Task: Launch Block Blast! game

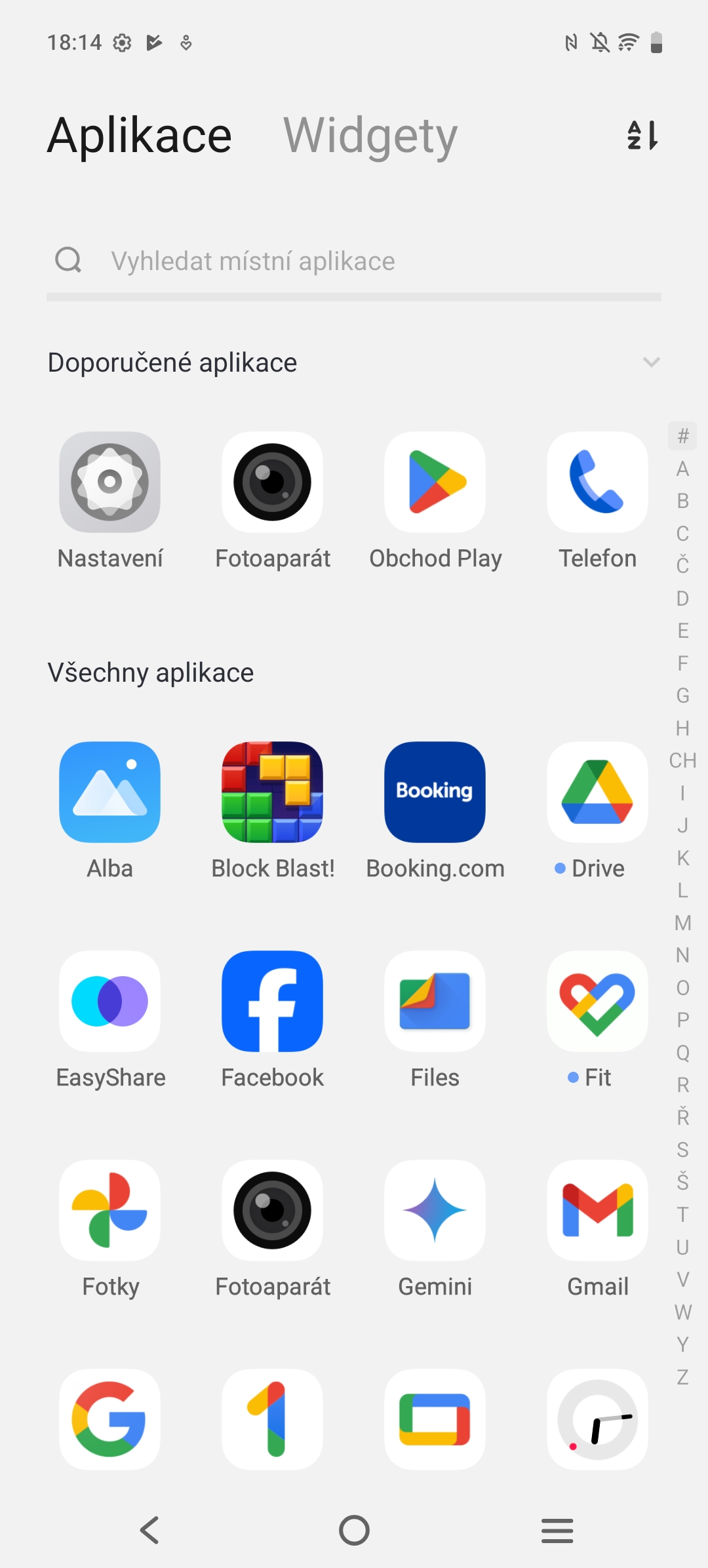Action: [x=273, y=792]
